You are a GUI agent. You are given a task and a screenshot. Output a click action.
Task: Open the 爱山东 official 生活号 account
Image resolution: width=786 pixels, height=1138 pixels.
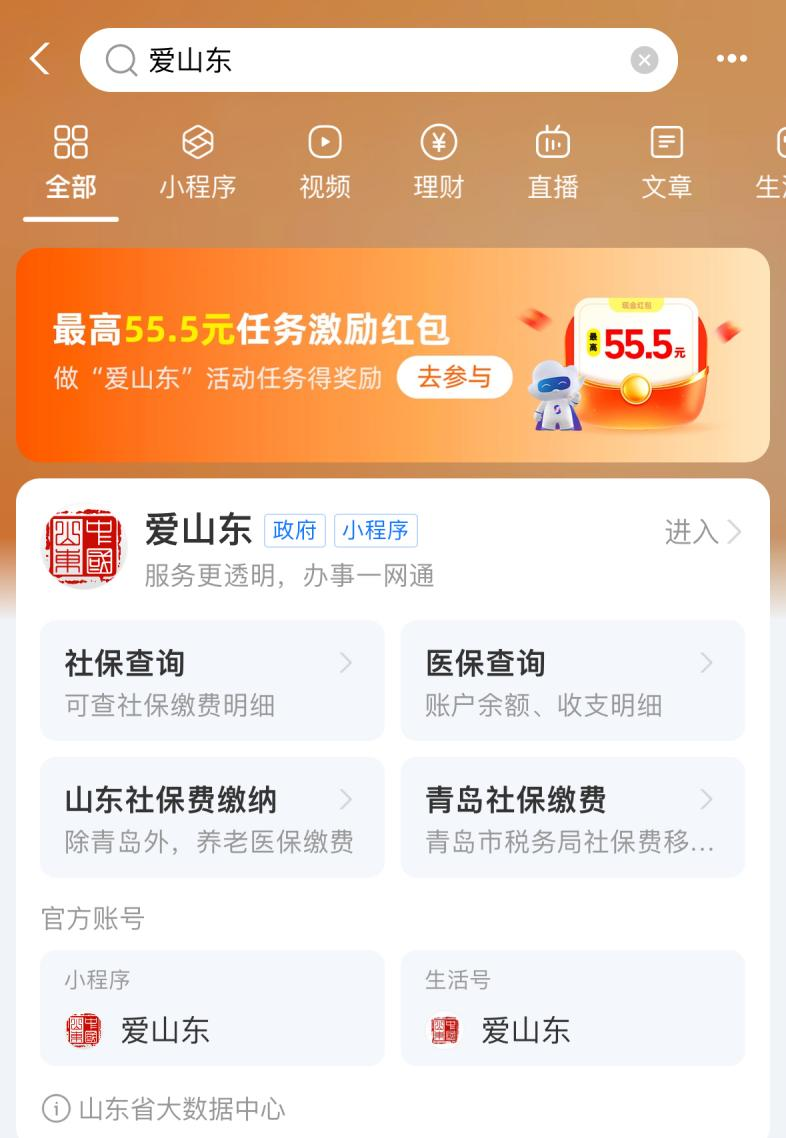click(x=572, y=1008)
